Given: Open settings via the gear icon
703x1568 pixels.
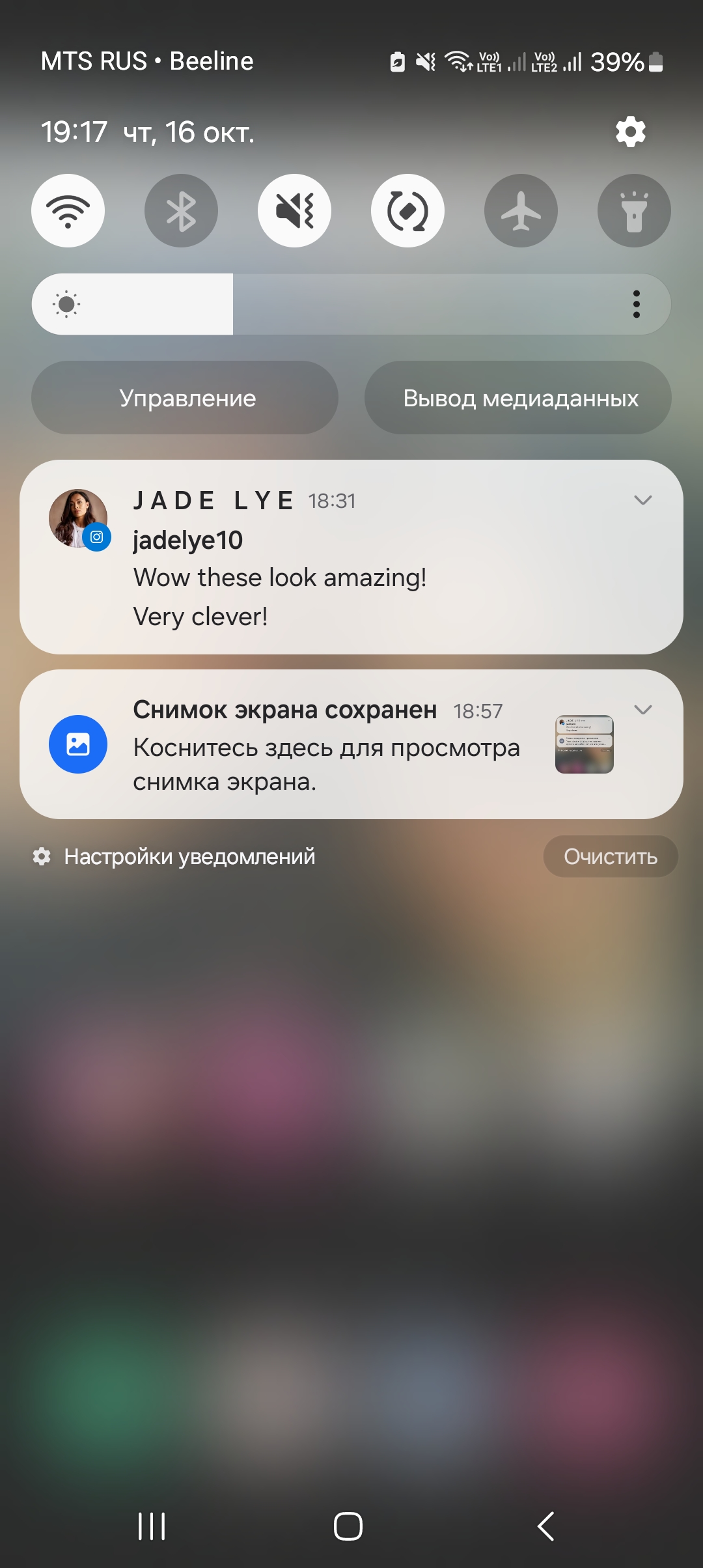Looking at the screenshot, I should pyautogui.click(x=630, y=132).
